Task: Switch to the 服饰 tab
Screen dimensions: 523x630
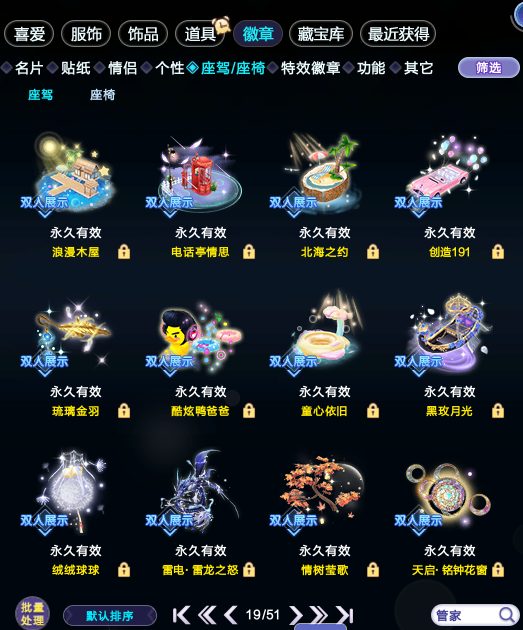Action: (86, 34)
